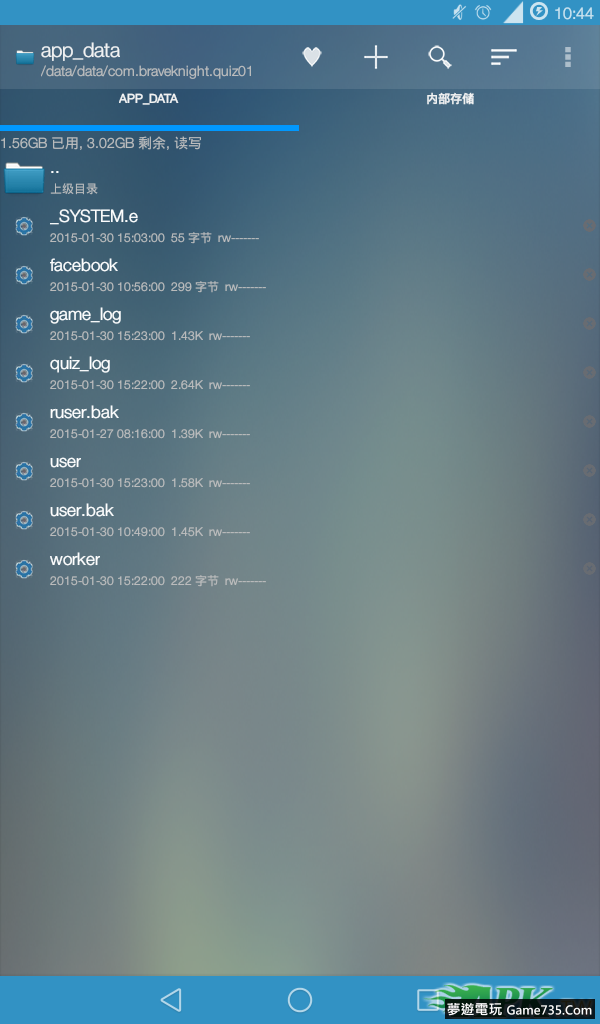Open the user file dated 15:23:00
The image size is (600, 1024).
[66, 462]
